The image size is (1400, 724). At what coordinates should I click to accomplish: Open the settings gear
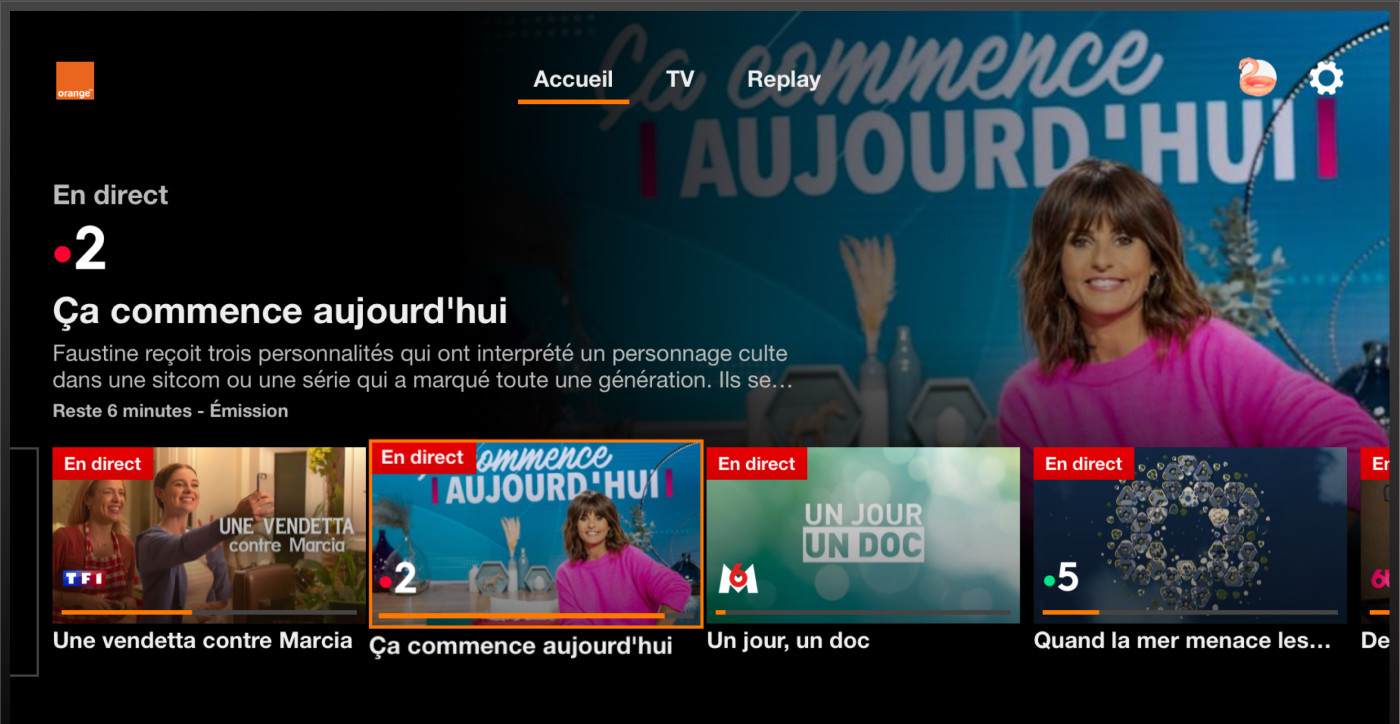point(1326,78)
